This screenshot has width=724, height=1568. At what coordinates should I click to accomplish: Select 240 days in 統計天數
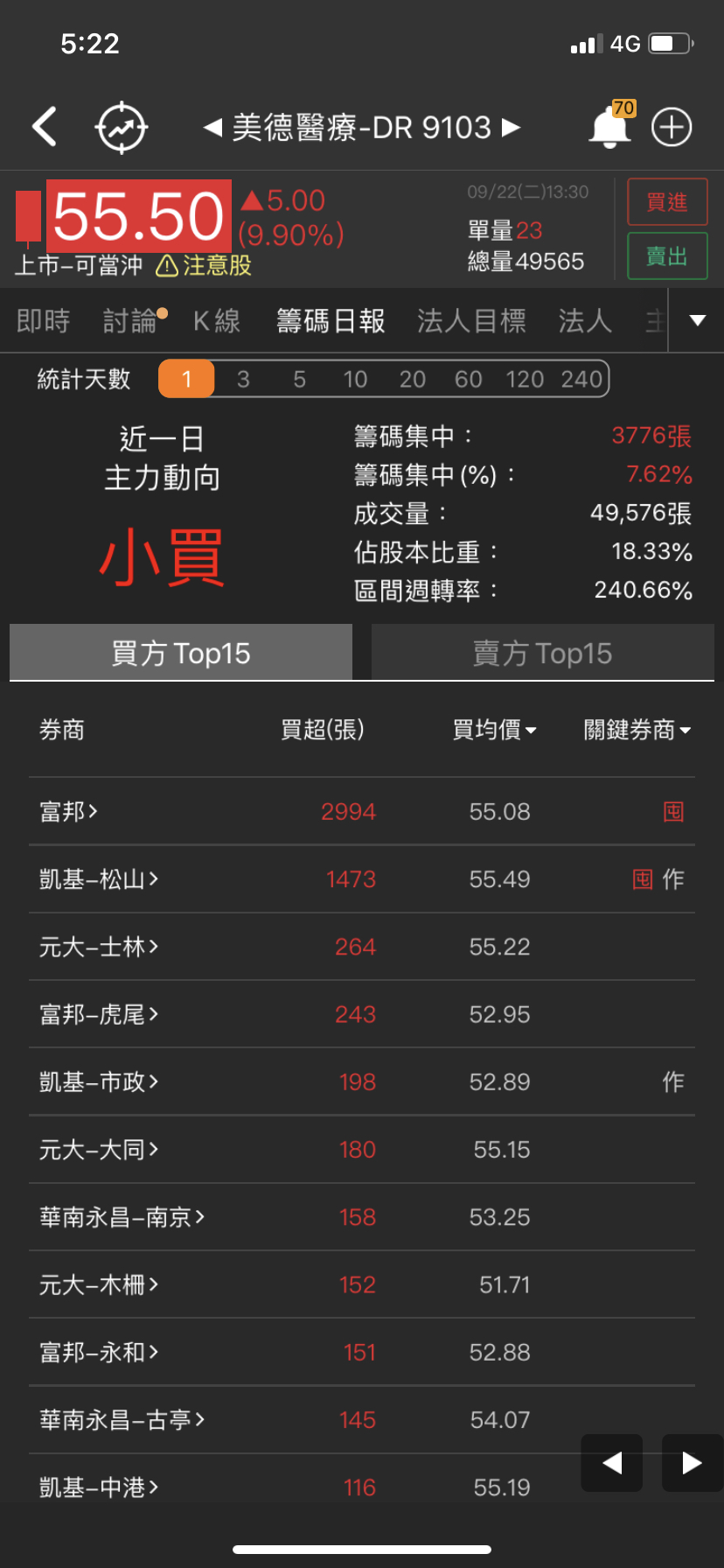[581, 380]
